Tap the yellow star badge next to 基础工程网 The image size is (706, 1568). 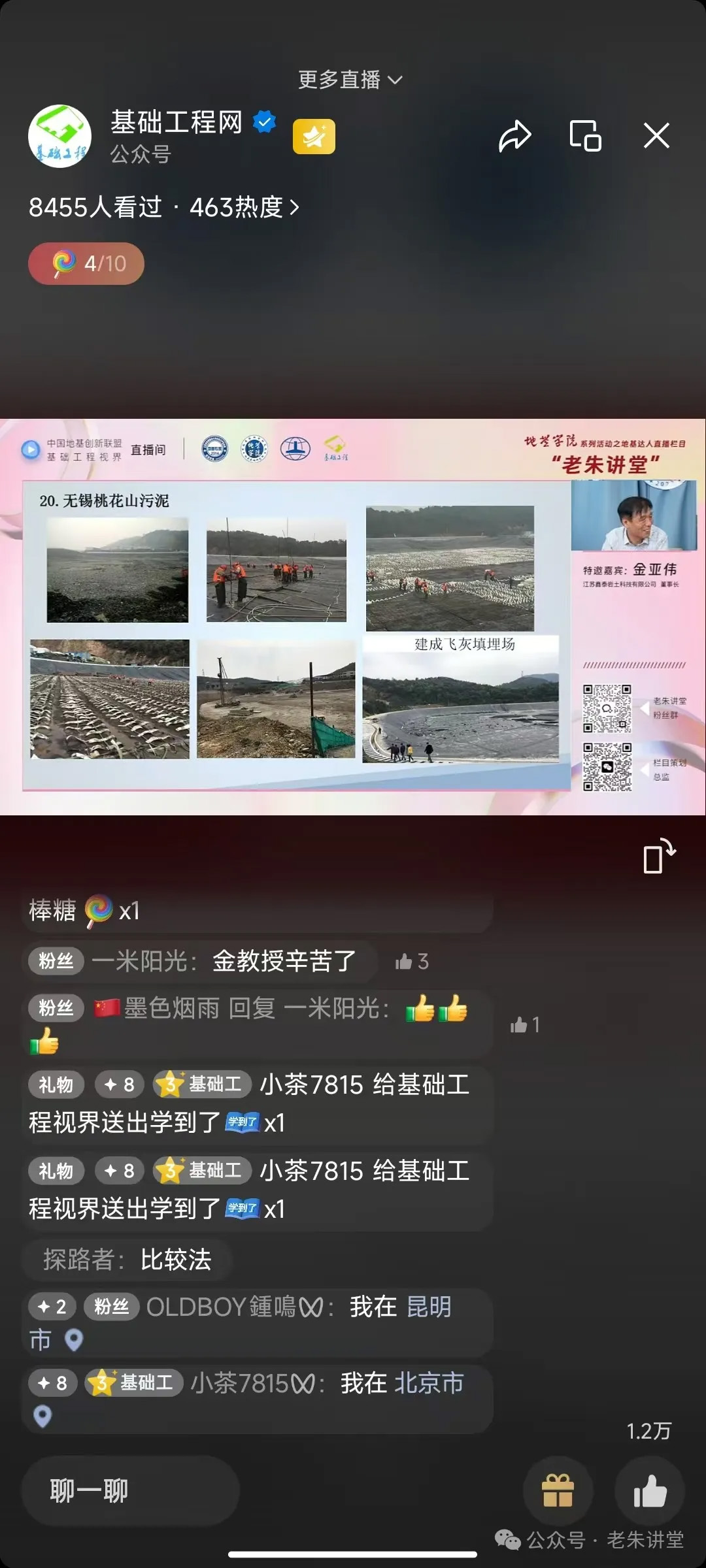click(314, 137)
